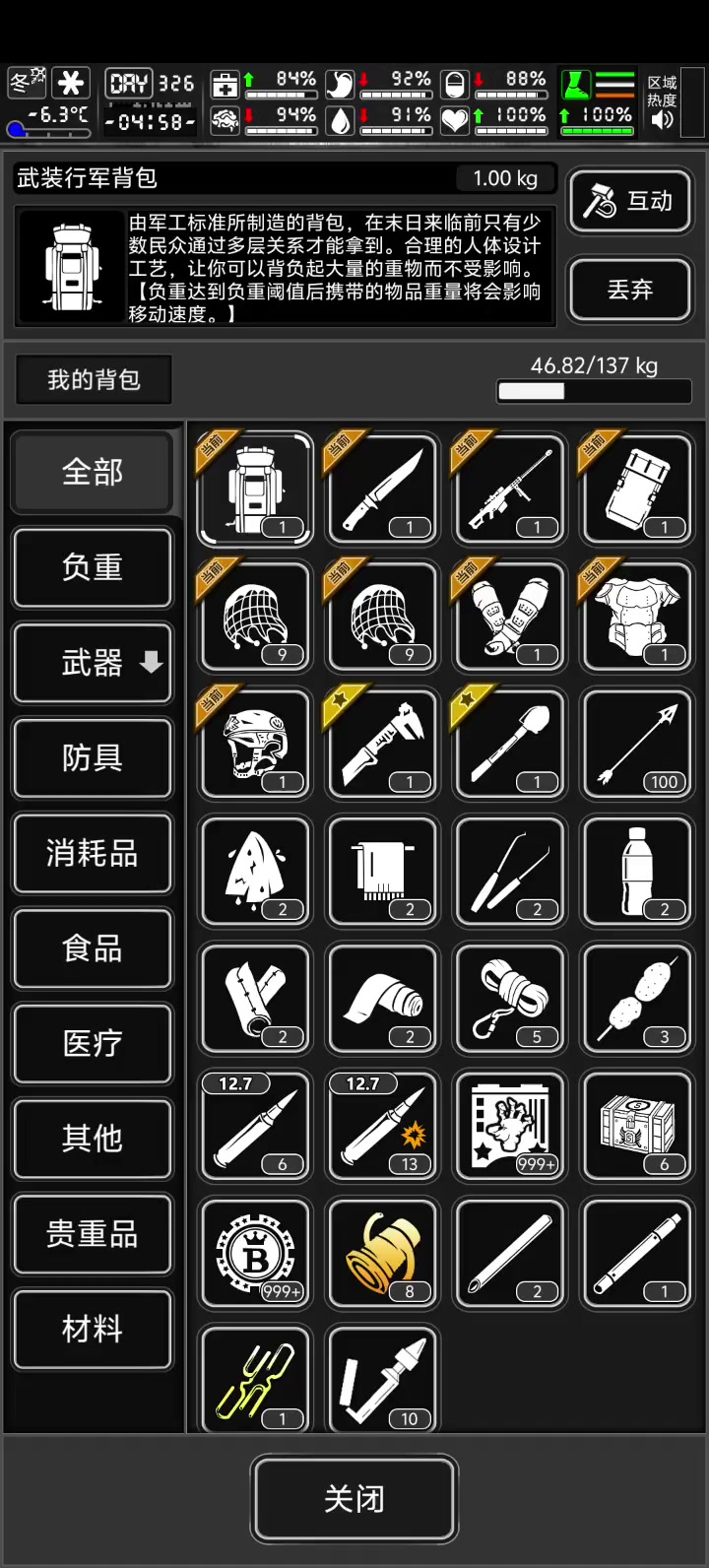Switch to the 负重 category tab

coord(93,567)
